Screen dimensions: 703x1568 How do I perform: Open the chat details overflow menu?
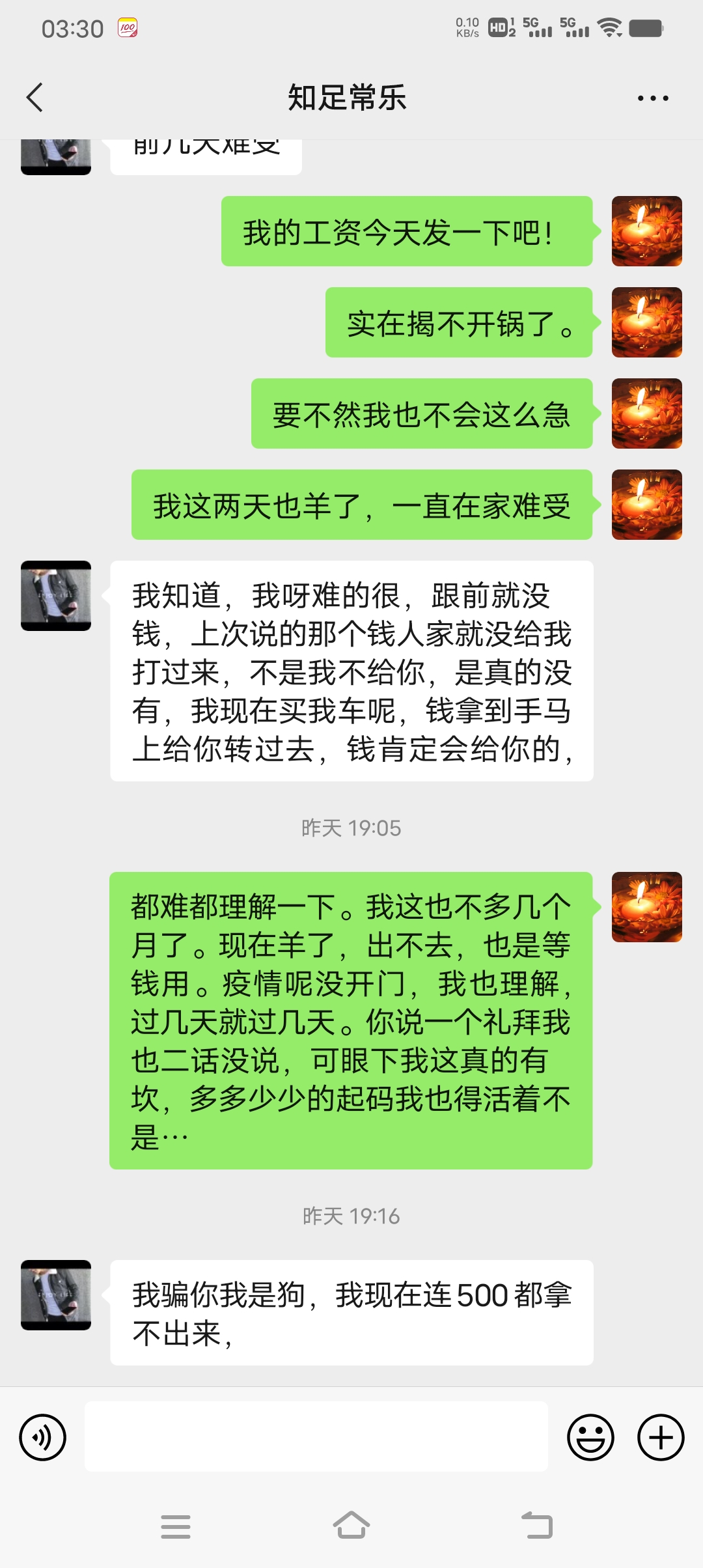[x=653, y=98]
